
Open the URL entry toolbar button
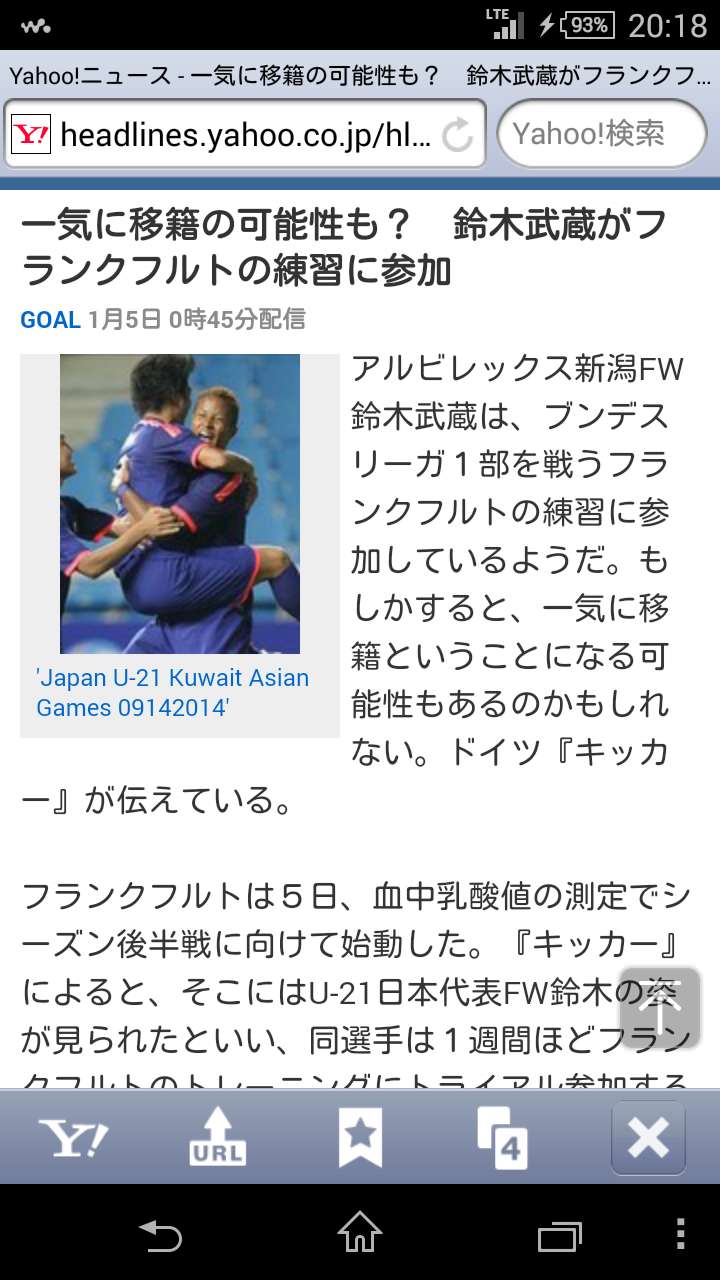[x=217, y=1138]
